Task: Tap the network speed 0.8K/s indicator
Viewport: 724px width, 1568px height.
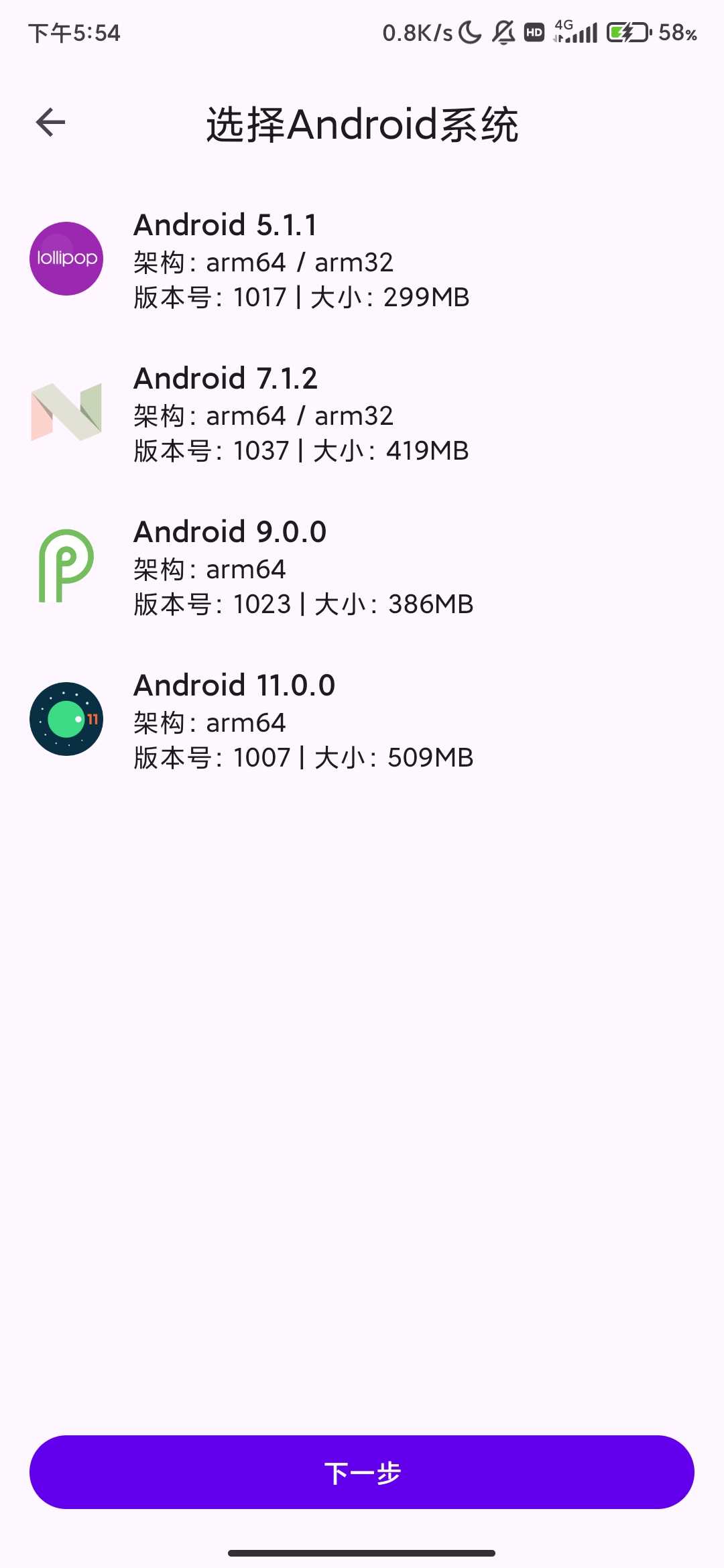Action: click(x=416, y=33)
